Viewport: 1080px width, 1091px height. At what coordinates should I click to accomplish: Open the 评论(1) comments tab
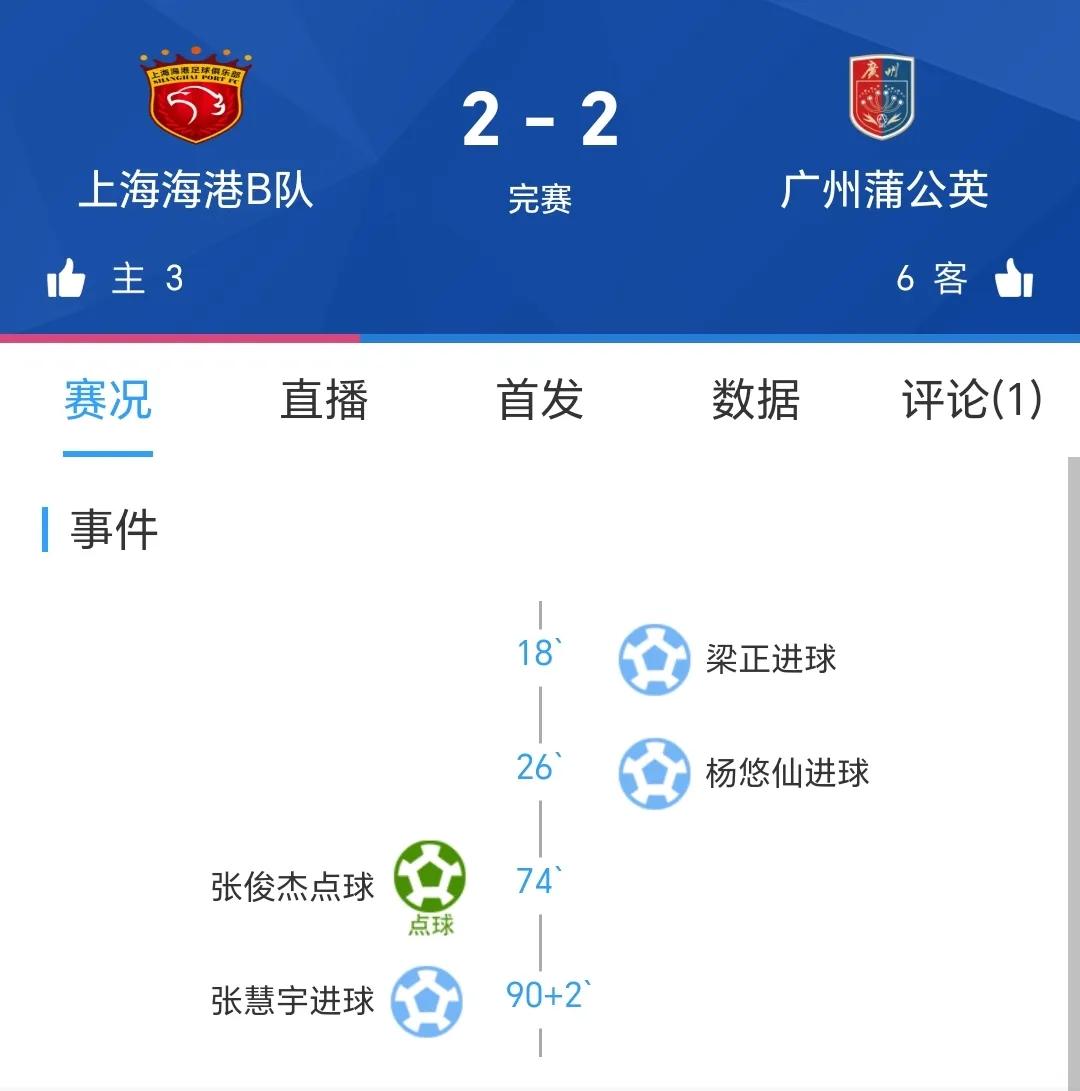(x=972, y=400)
